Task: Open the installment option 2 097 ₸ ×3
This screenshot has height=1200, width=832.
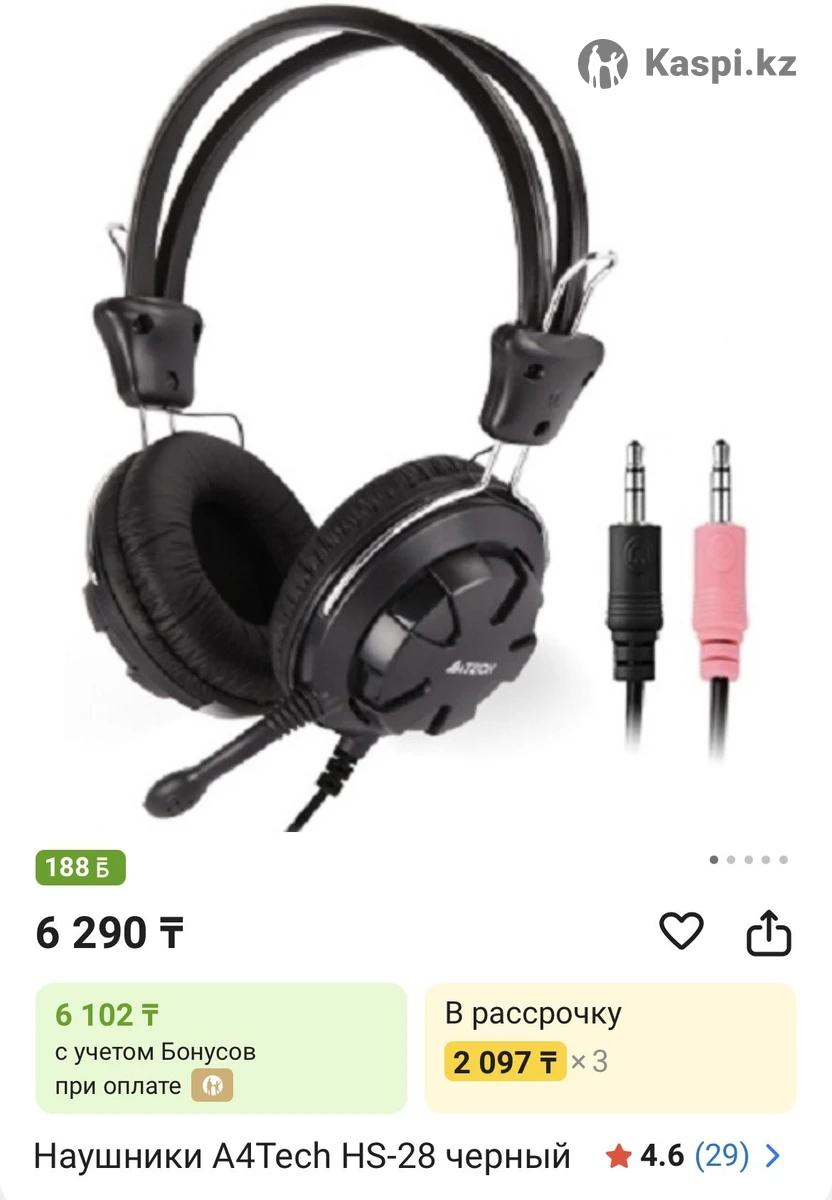Action: pos(610,1047)
